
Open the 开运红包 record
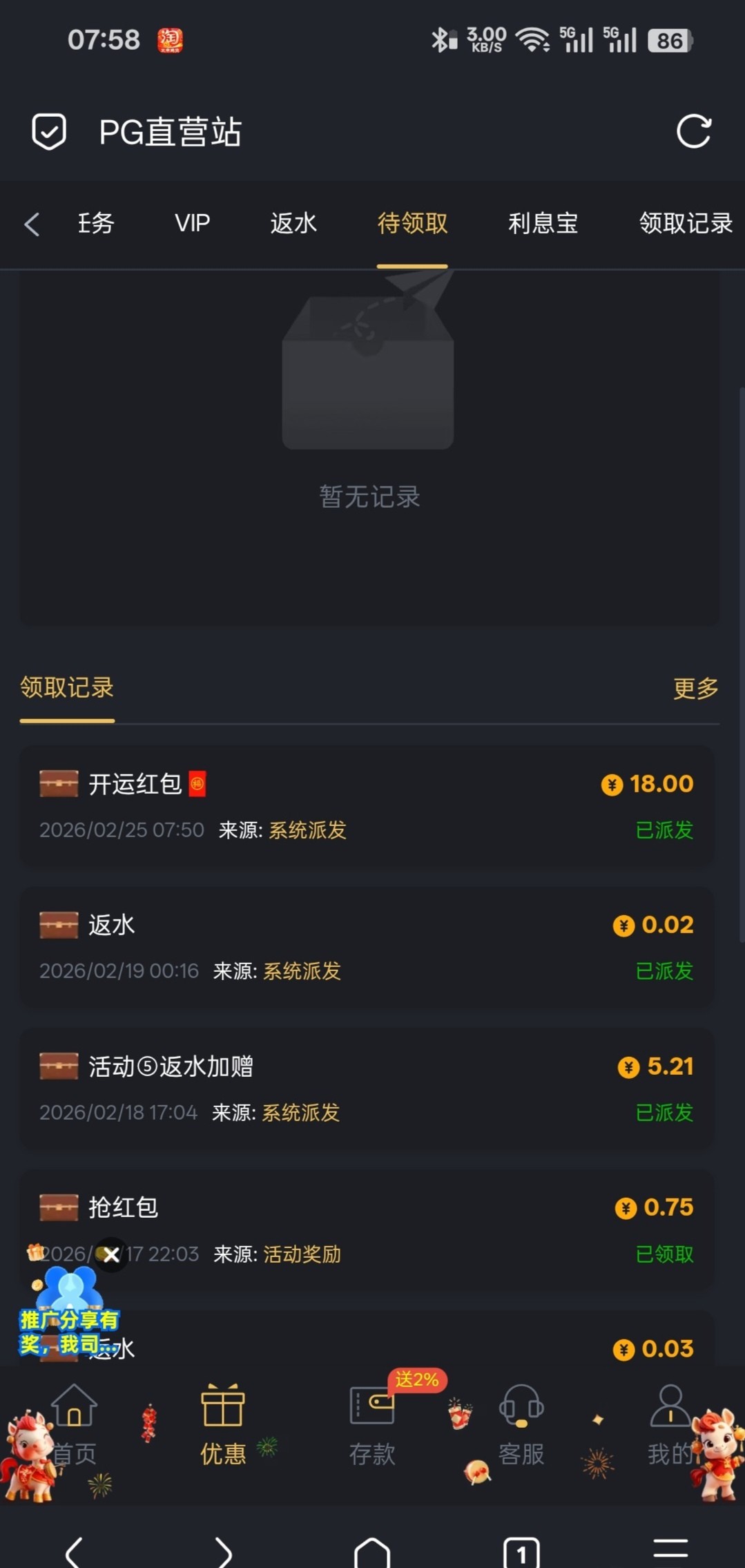click(x=367, y=806)
